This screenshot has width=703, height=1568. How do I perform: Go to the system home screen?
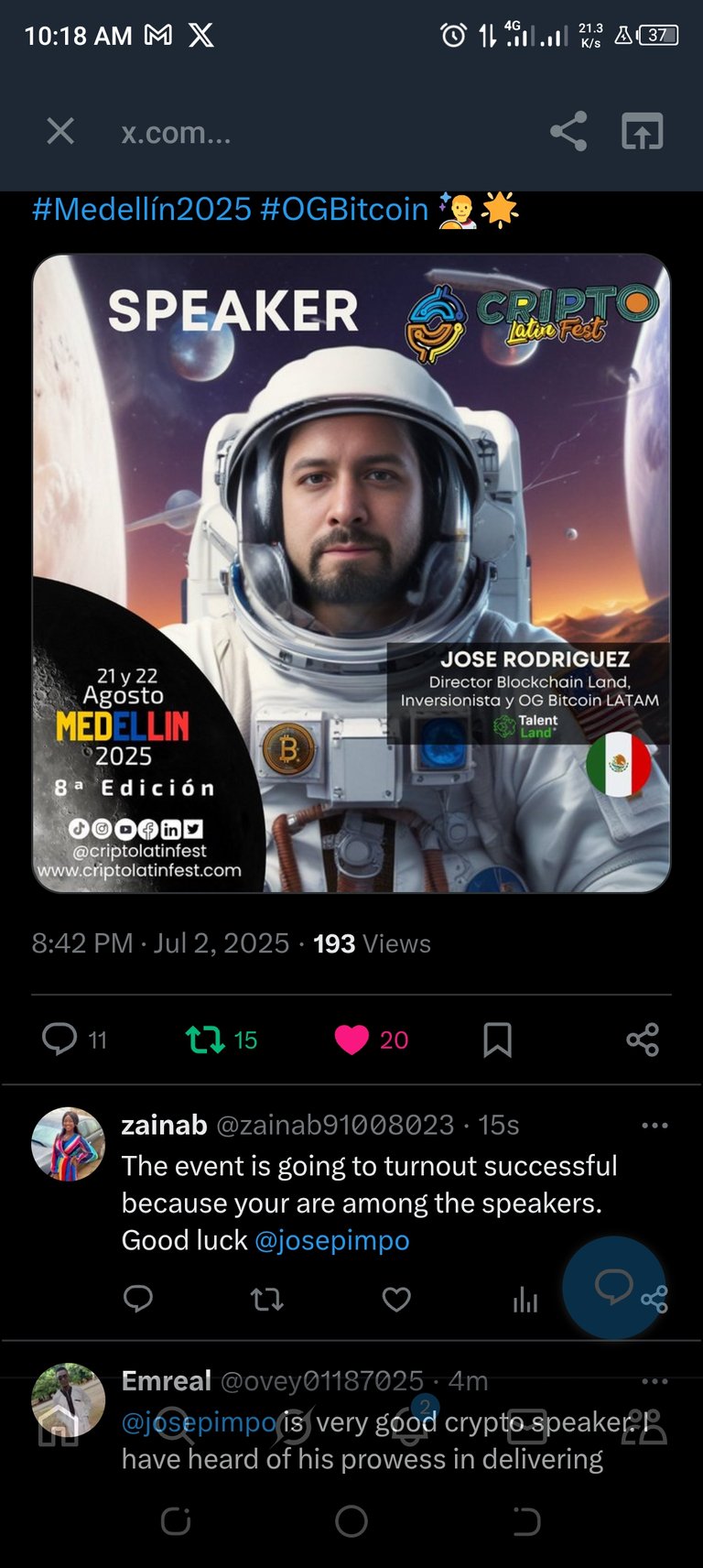click(351, 1521)
